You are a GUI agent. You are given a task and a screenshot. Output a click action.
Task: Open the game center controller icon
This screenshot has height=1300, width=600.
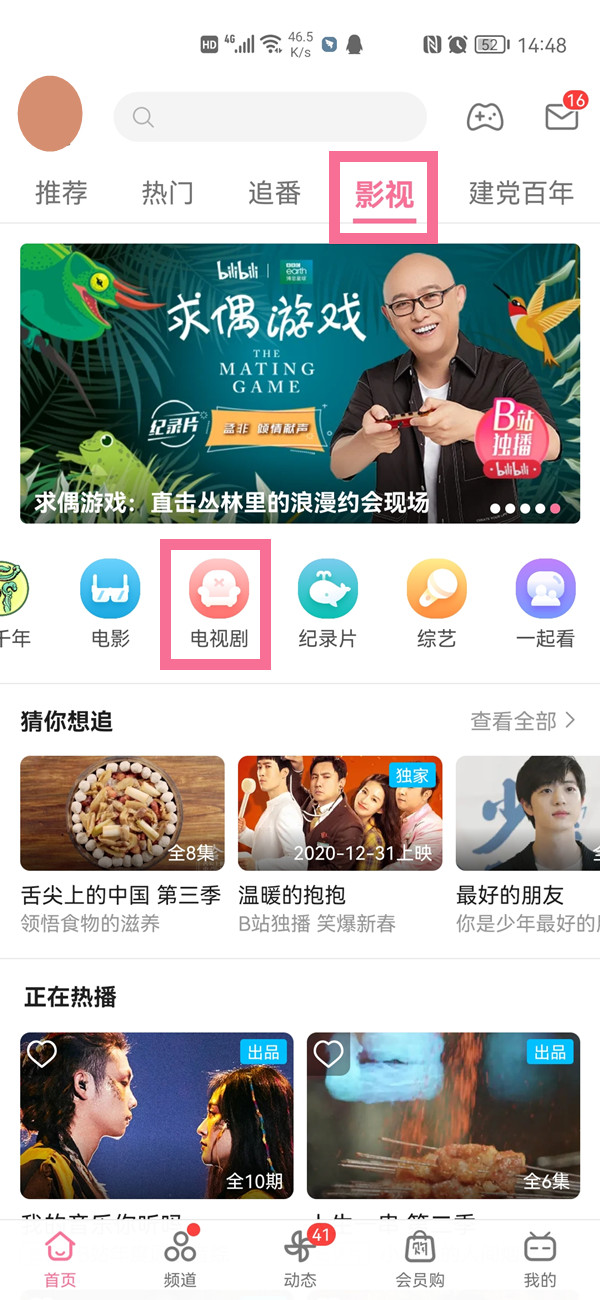(x=485, y=117)
